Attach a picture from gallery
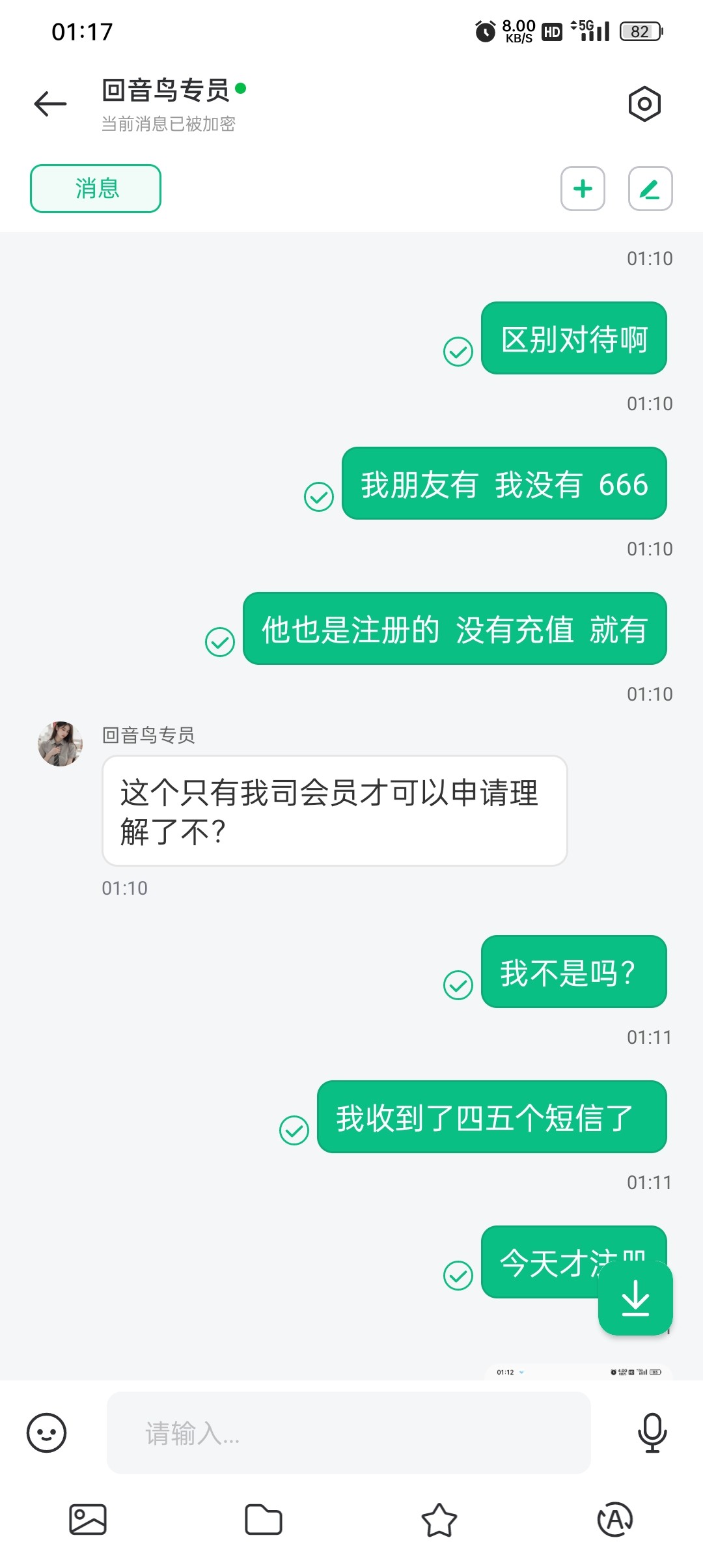Screen dimensions: 703x1568 click(x=88, y=1519)
